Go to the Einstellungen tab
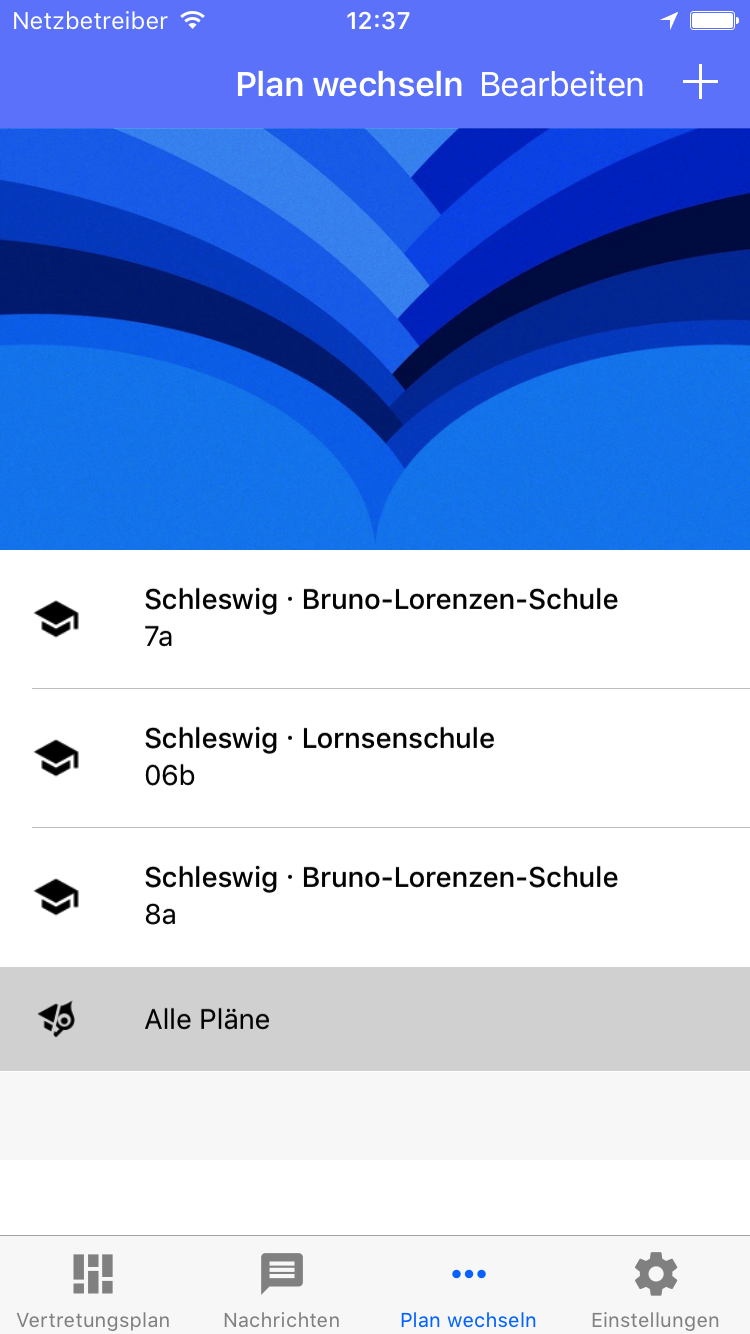Image resolution: width=750 pixels, height=1334 pixels. [x=655, y=1290]
